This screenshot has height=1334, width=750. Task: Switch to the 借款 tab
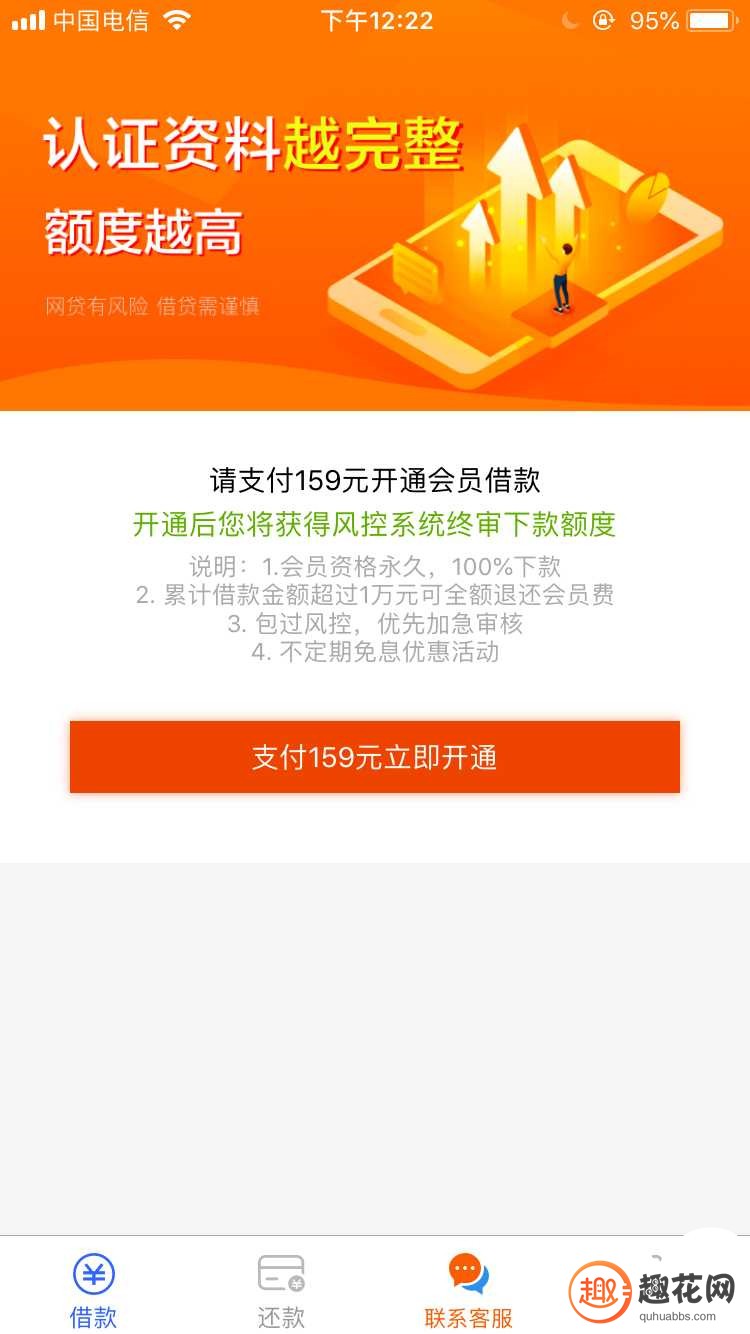tap(94, 1290)
